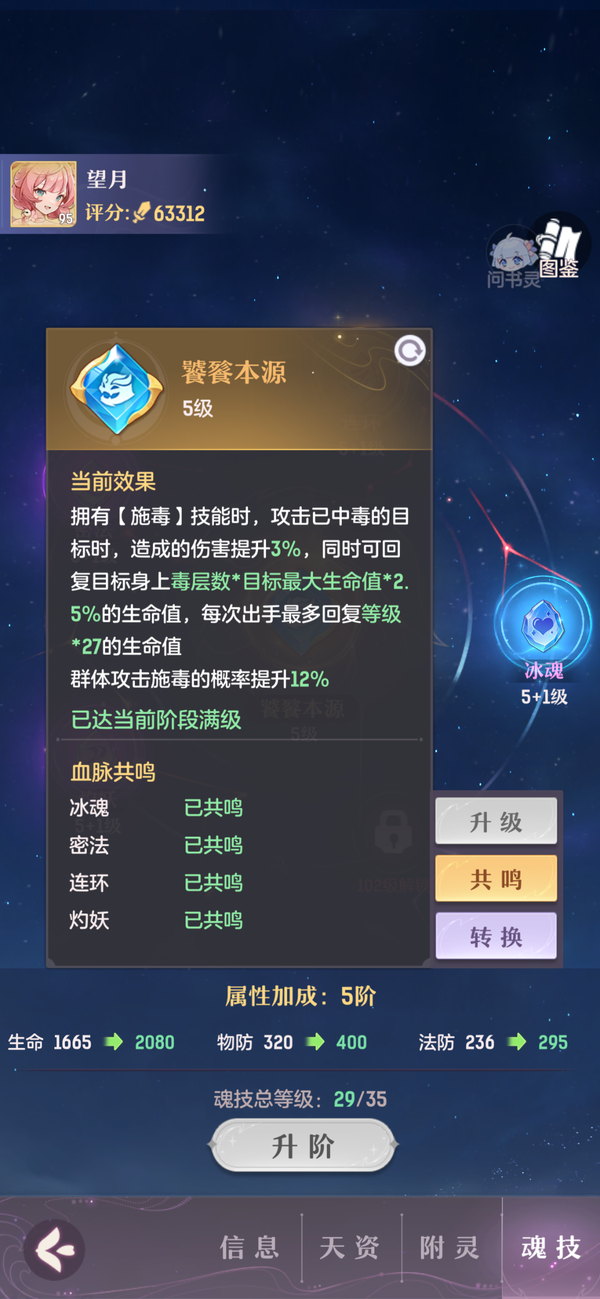Switch to the 魂技 tab
Viewport: 600px width, 1299px height.
tap(550, 1247)
